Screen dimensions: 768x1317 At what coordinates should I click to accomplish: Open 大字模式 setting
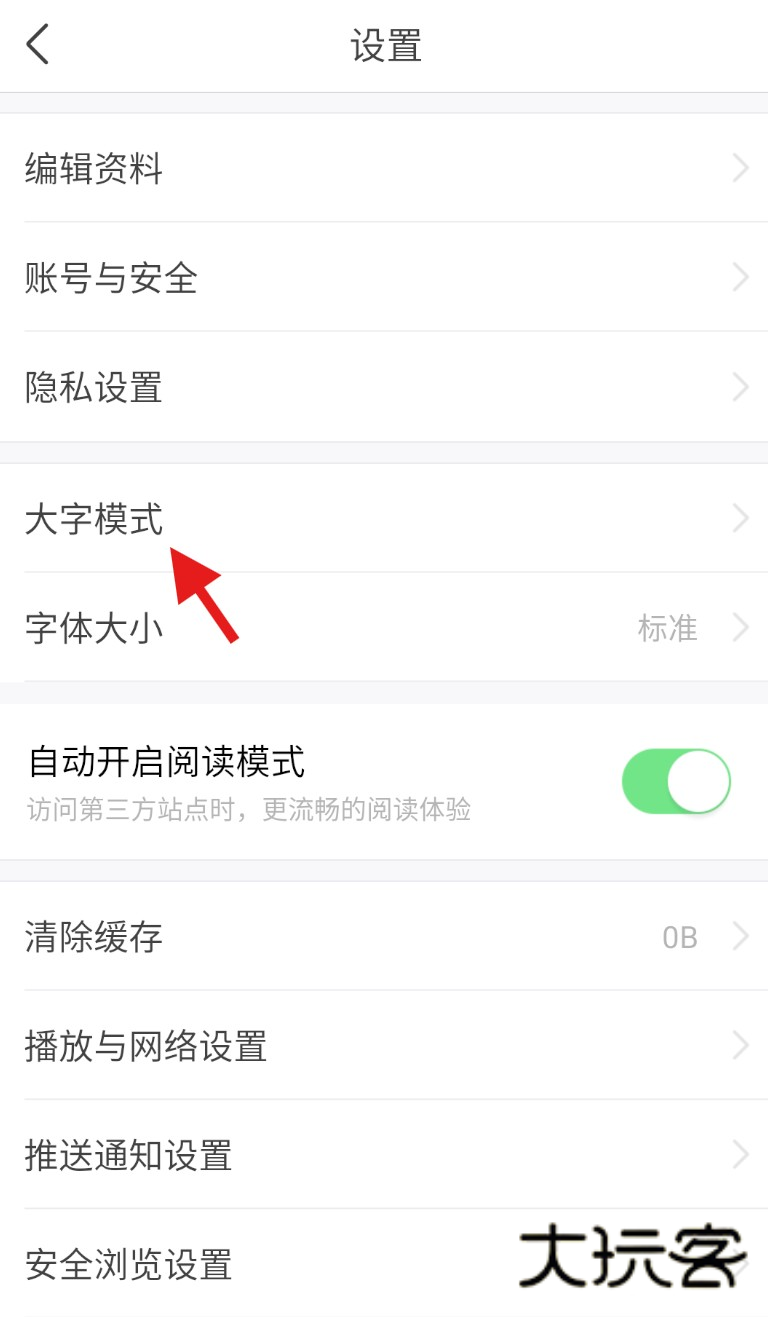[x=384, y=519]
